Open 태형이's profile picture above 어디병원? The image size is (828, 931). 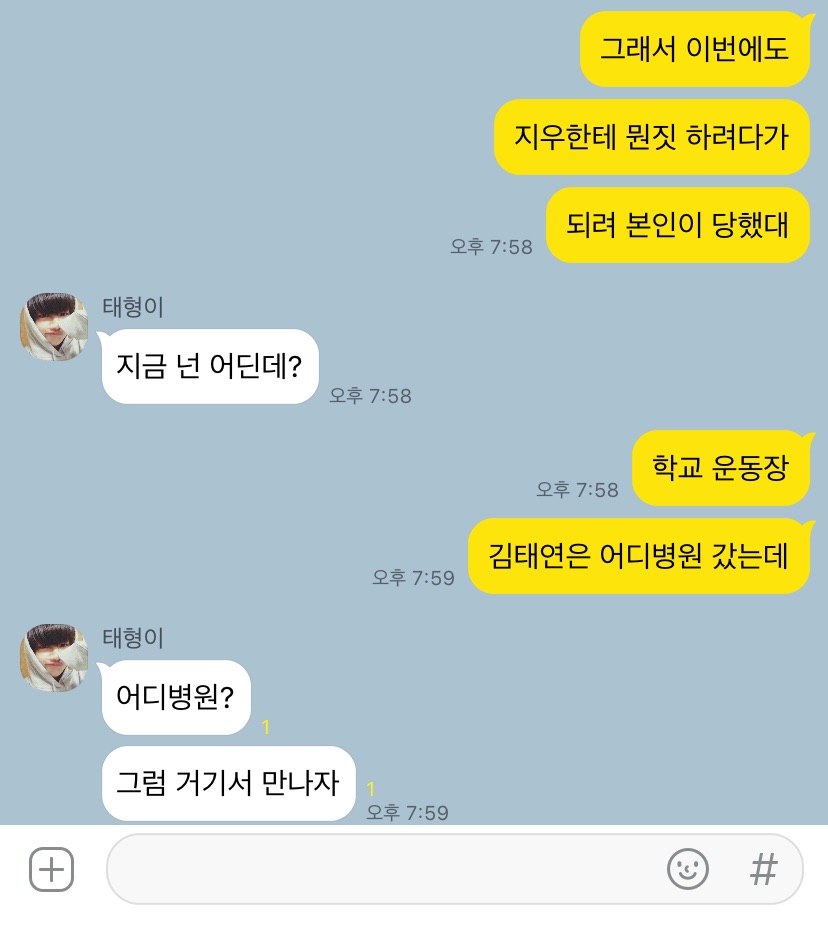54,657
